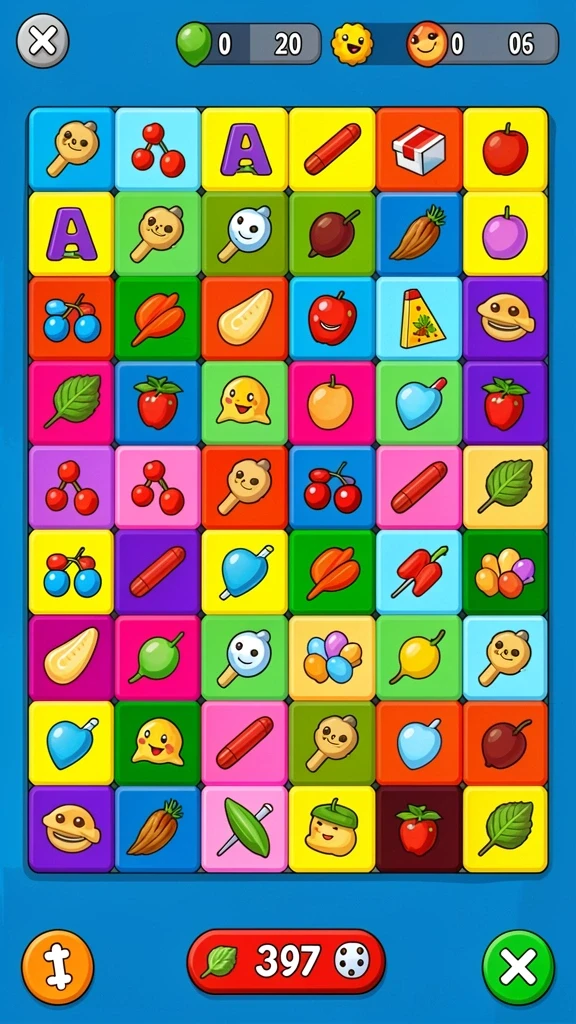Tap the multicolor fruit pile on the dark green tile
576x1024 pixels.
pyautogui.click(x=505, y=572)
